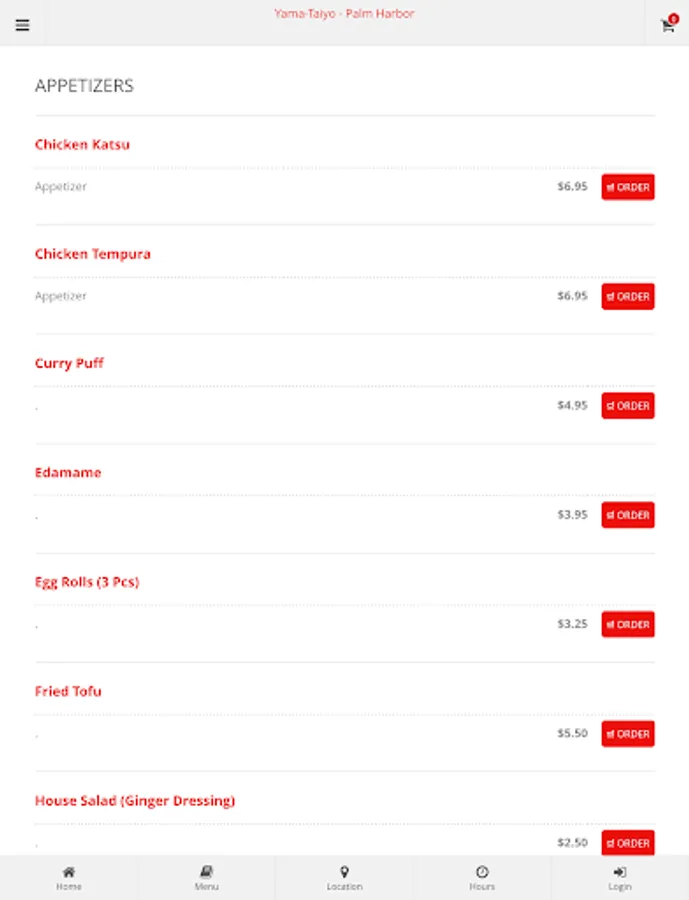Order the Chicken Tempura appetizer
Screen dimensions: 689x900
tap(627, 296)
